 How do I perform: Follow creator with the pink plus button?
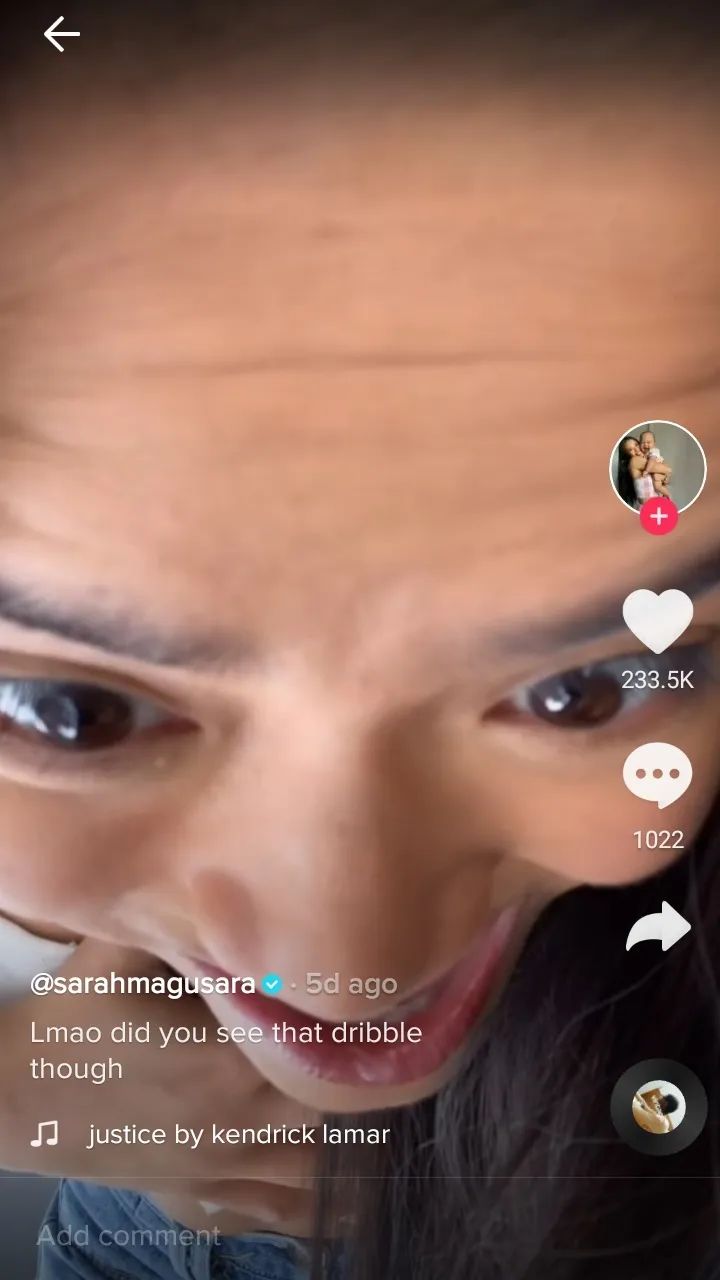658,517
